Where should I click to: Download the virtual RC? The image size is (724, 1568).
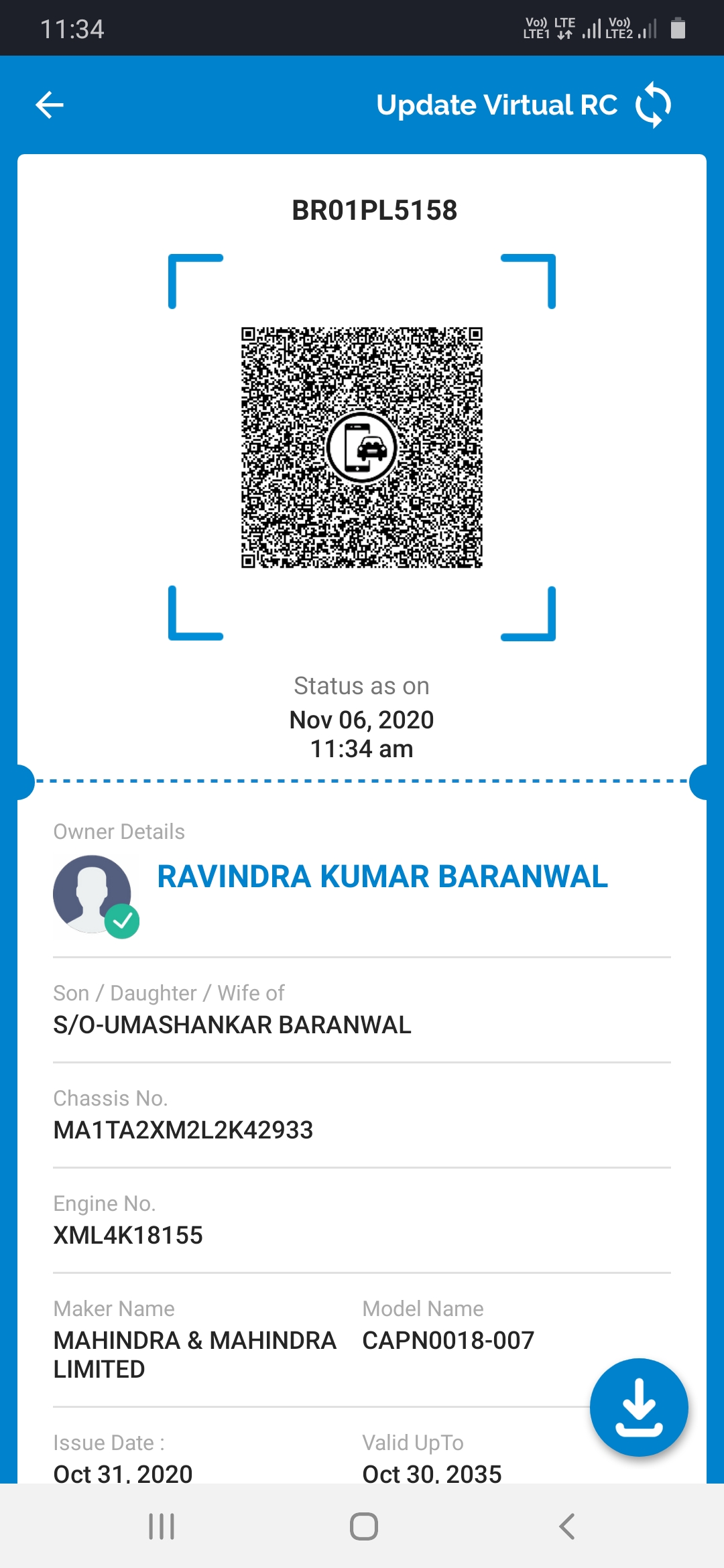[639, 1407]
